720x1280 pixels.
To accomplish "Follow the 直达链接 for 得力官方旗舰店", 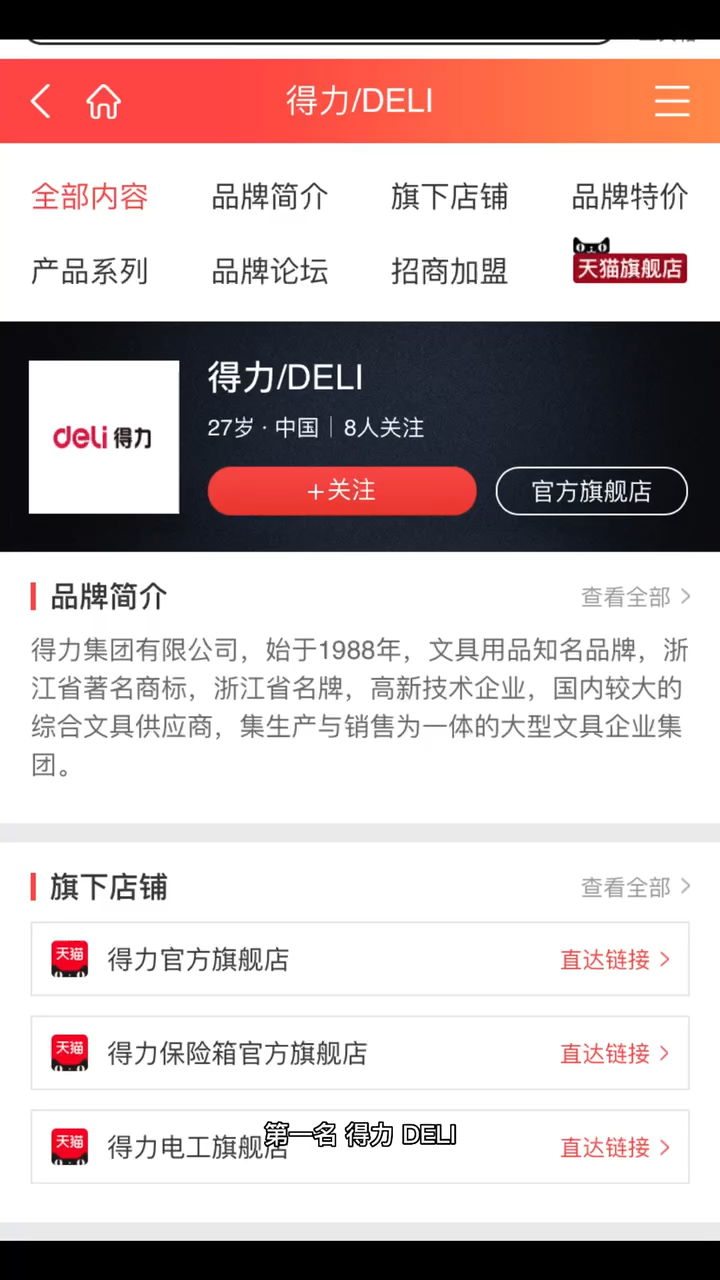I will pos(605,958).
